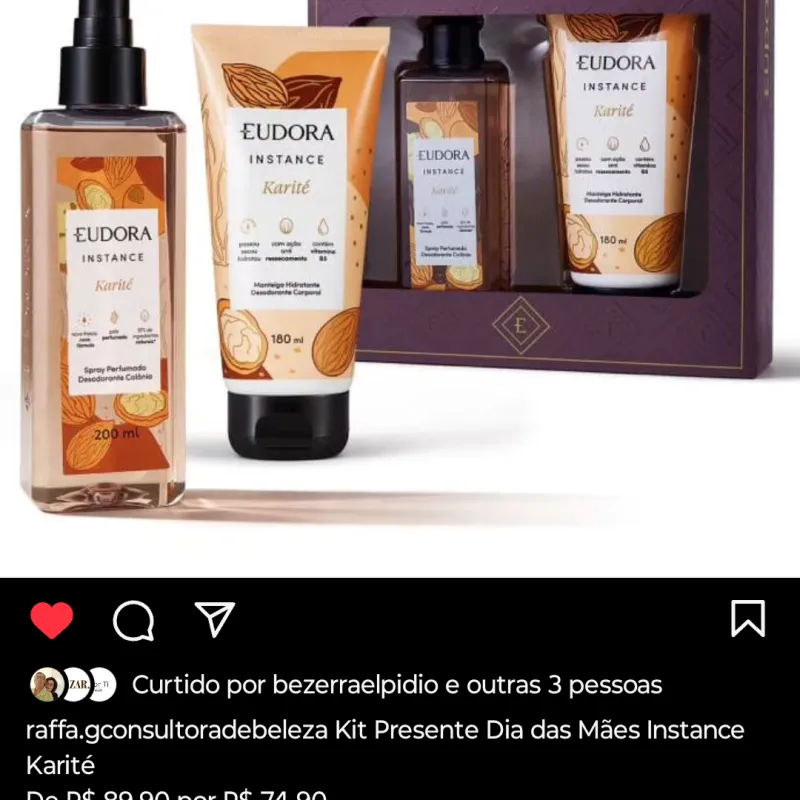This screenshot has height=800, width=800.
Task: Share this post via paper plane icon
Action: click(x=214, y=620)
